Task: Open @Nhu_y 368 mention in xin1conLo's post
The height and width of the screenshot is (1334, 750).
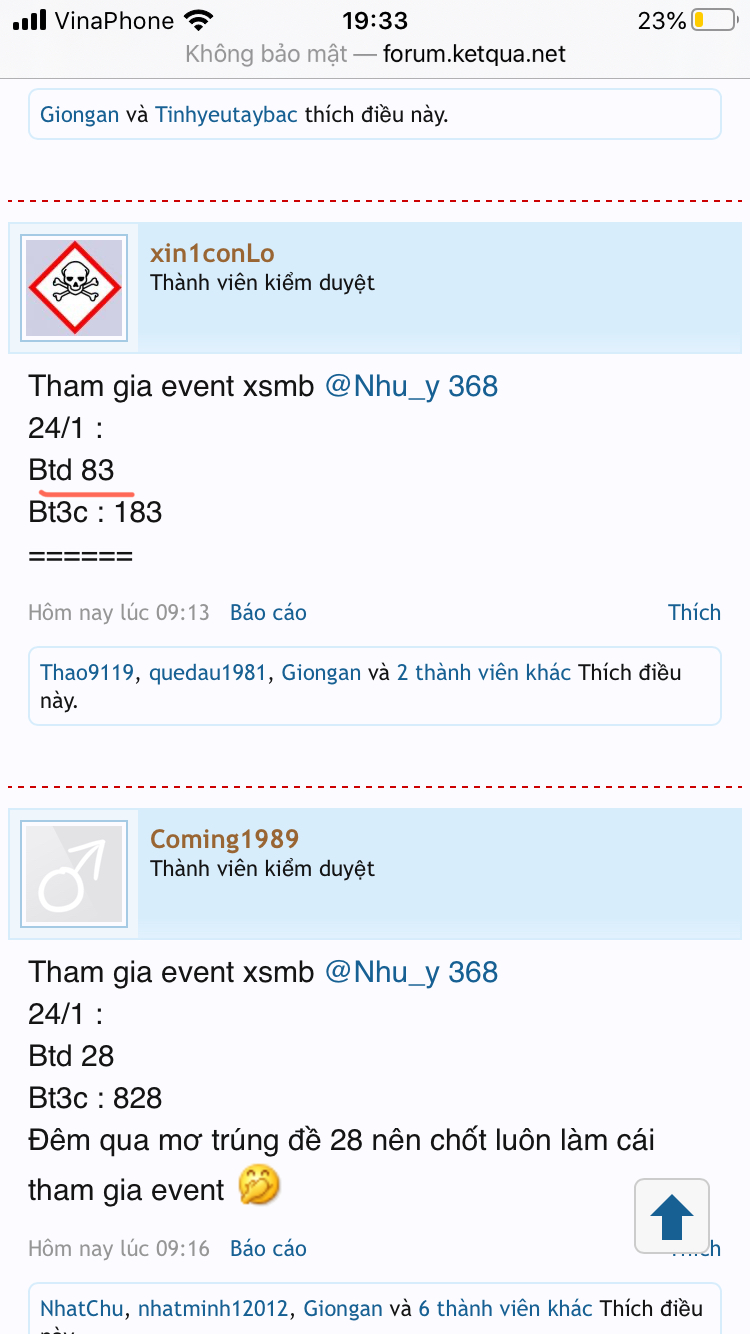Action: coord(411,386)
